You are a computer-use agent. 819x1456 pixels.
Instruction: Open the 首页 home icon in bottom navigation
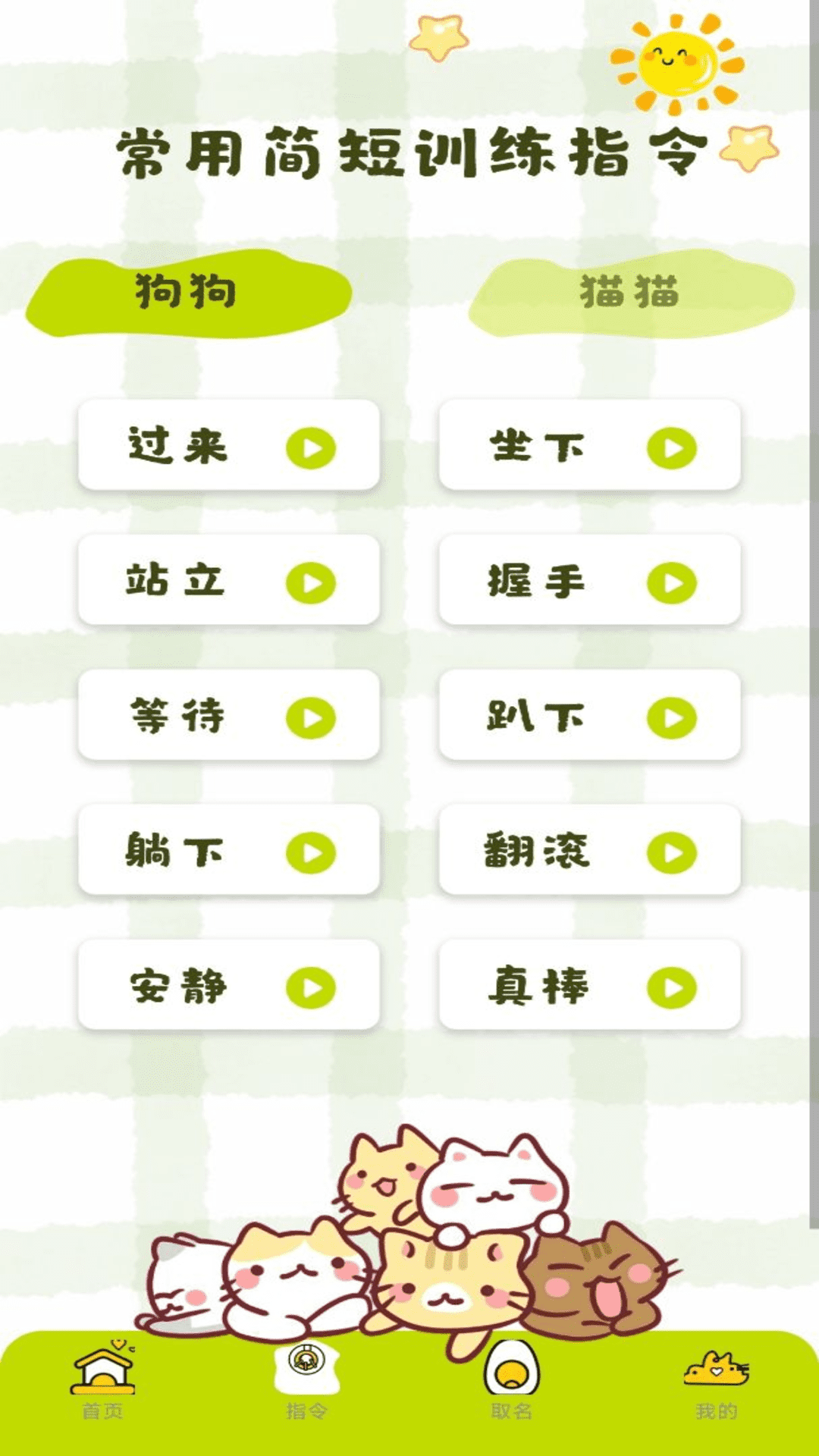pos(101,1382)
